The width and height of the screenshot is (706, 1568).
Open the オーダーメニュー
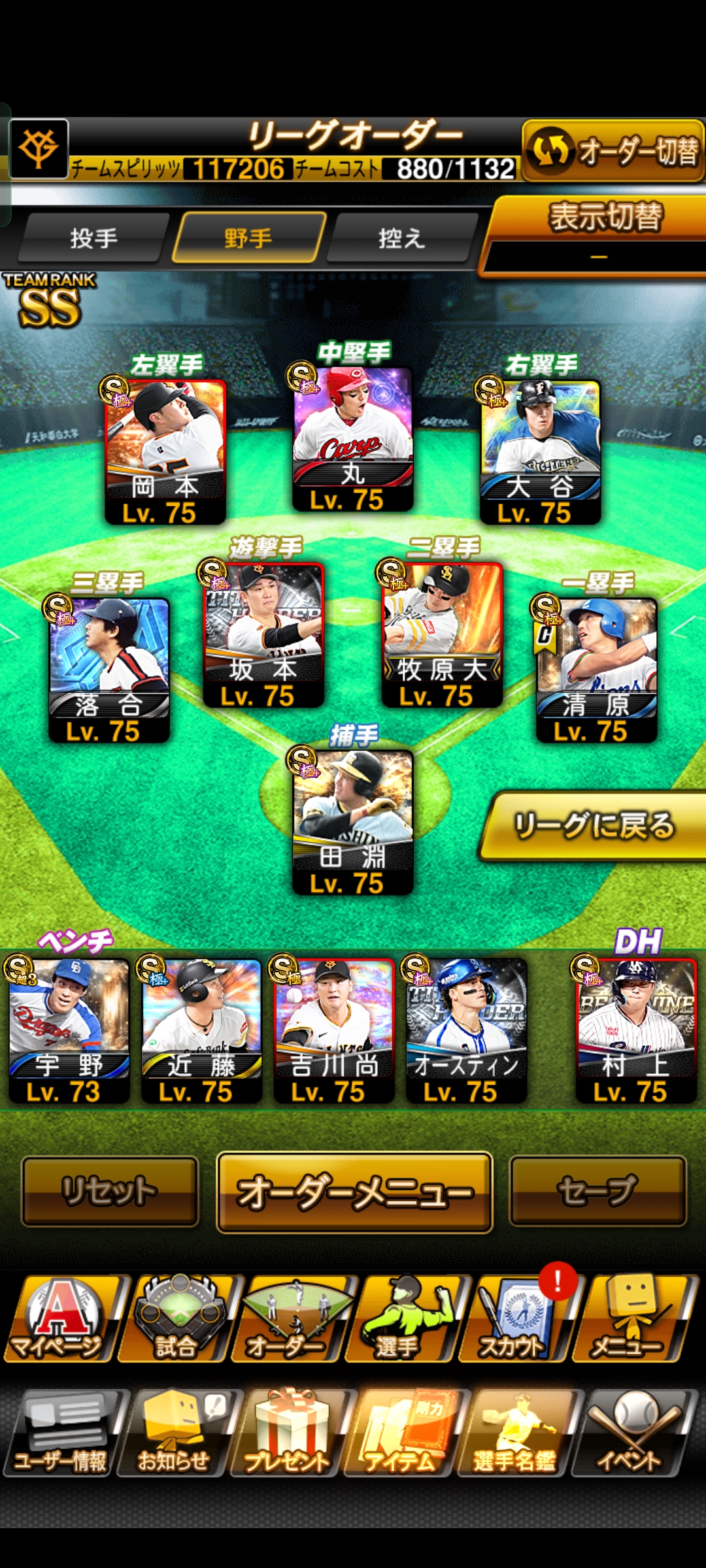(354, 1192)
